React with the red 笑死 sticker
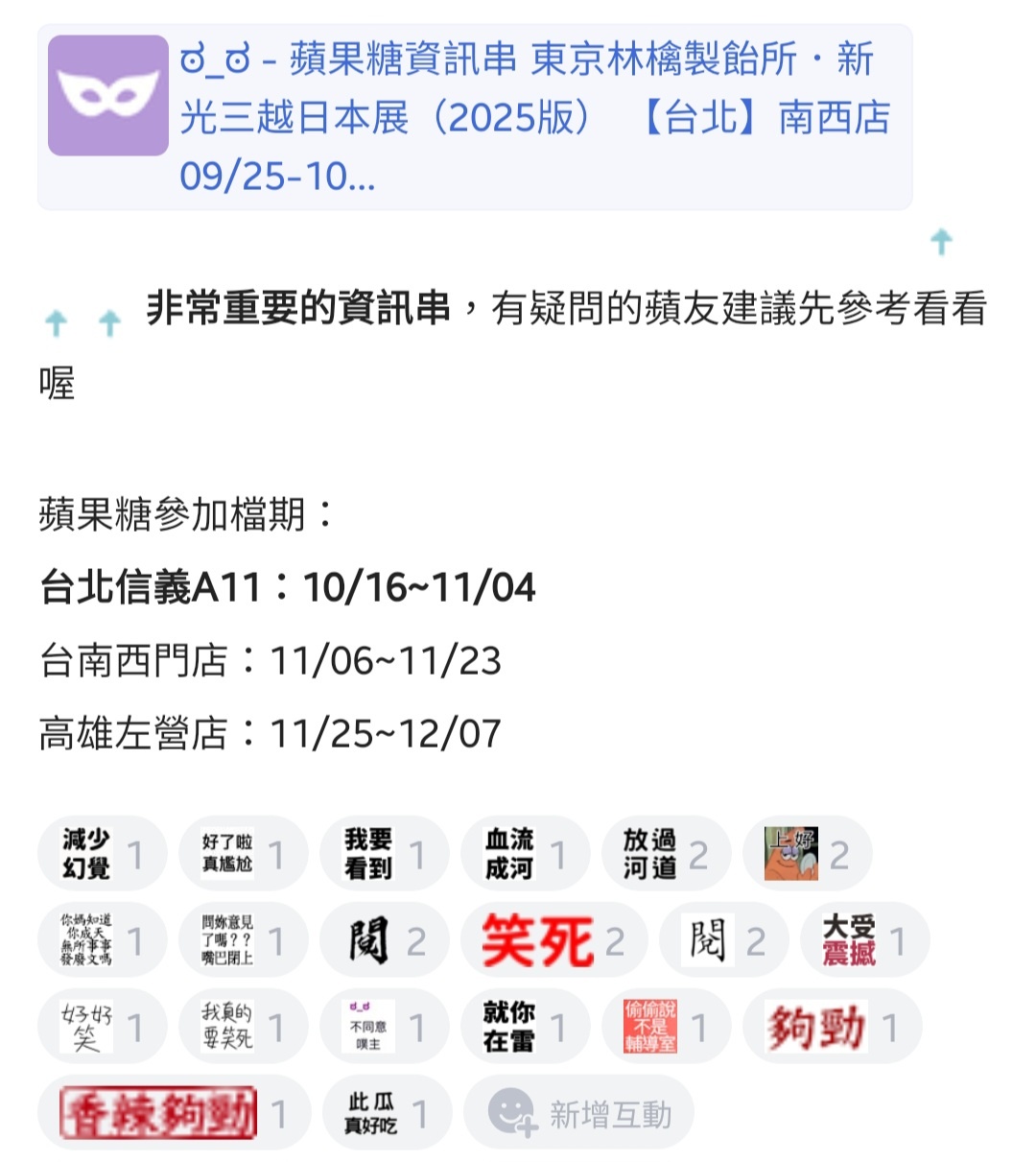Viewport: 1036px width, 1162px height. [x=554, y=940]
